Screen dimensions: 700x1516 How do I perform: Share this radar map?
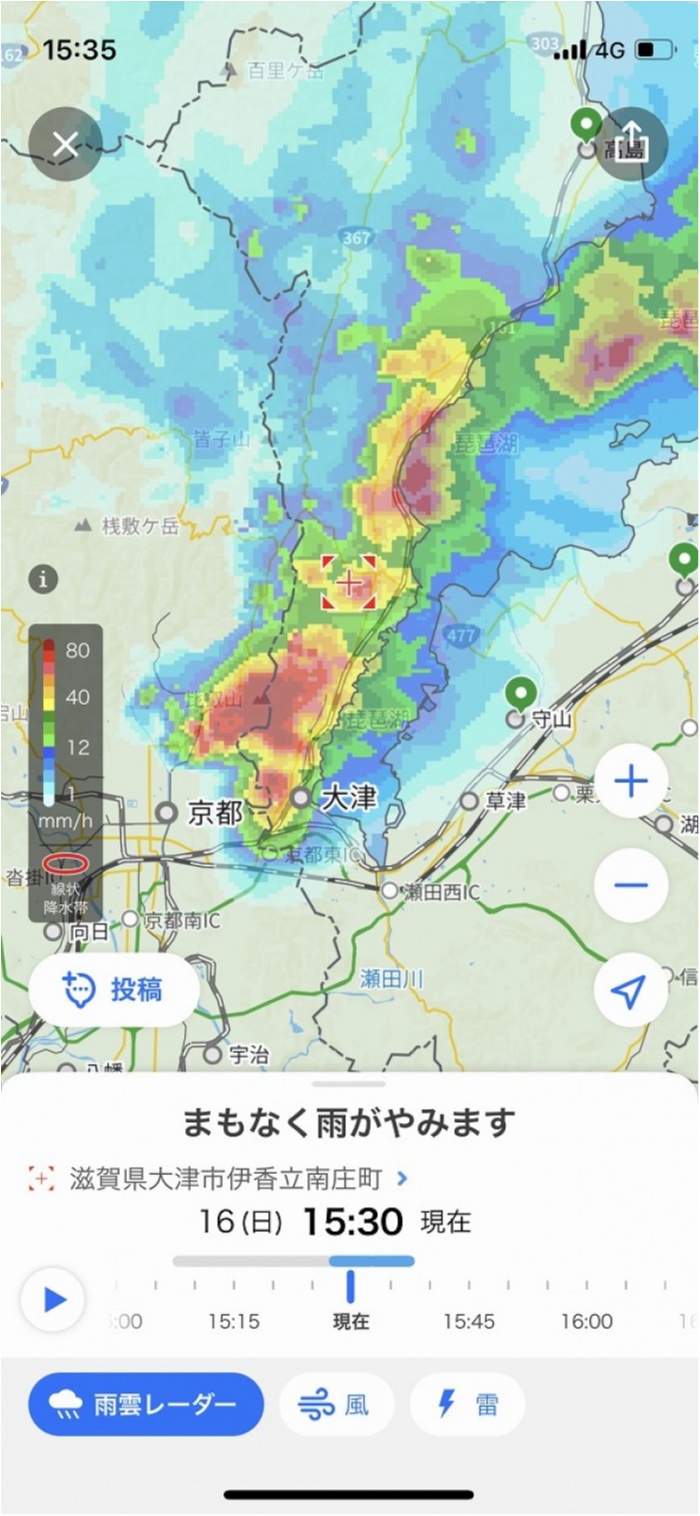631,145
